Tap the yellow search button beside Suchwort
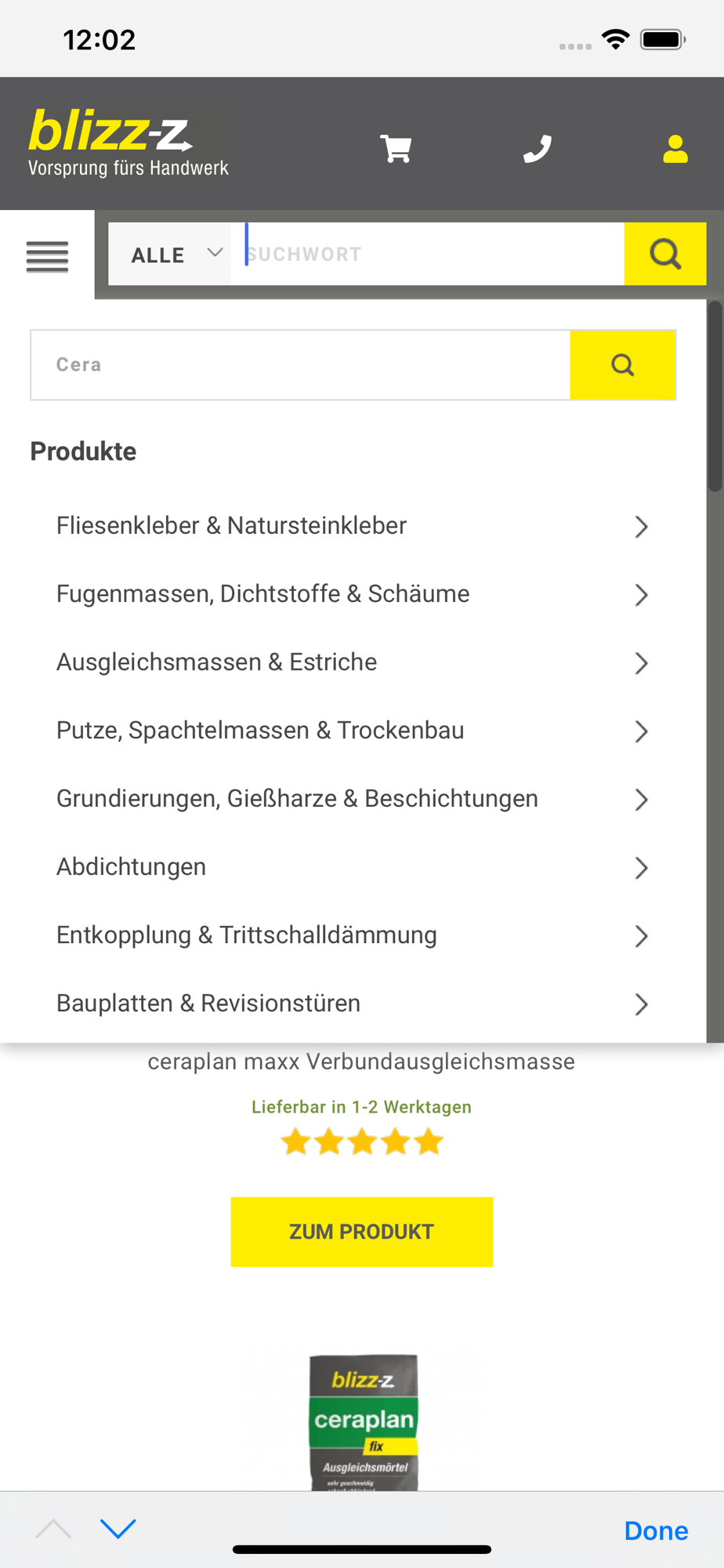 (664, 254)
